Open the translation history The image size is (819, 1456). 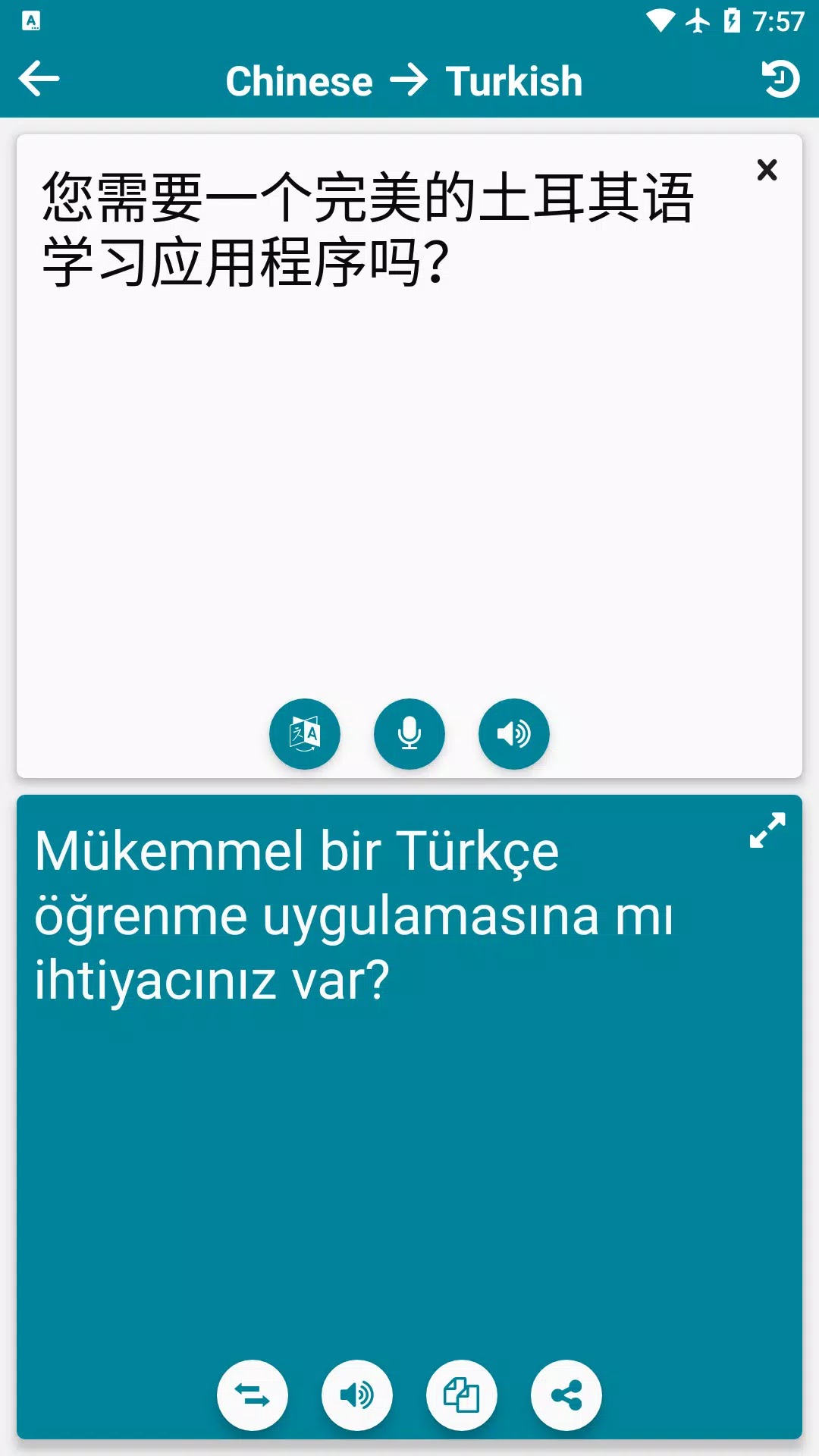pos(780,79)
